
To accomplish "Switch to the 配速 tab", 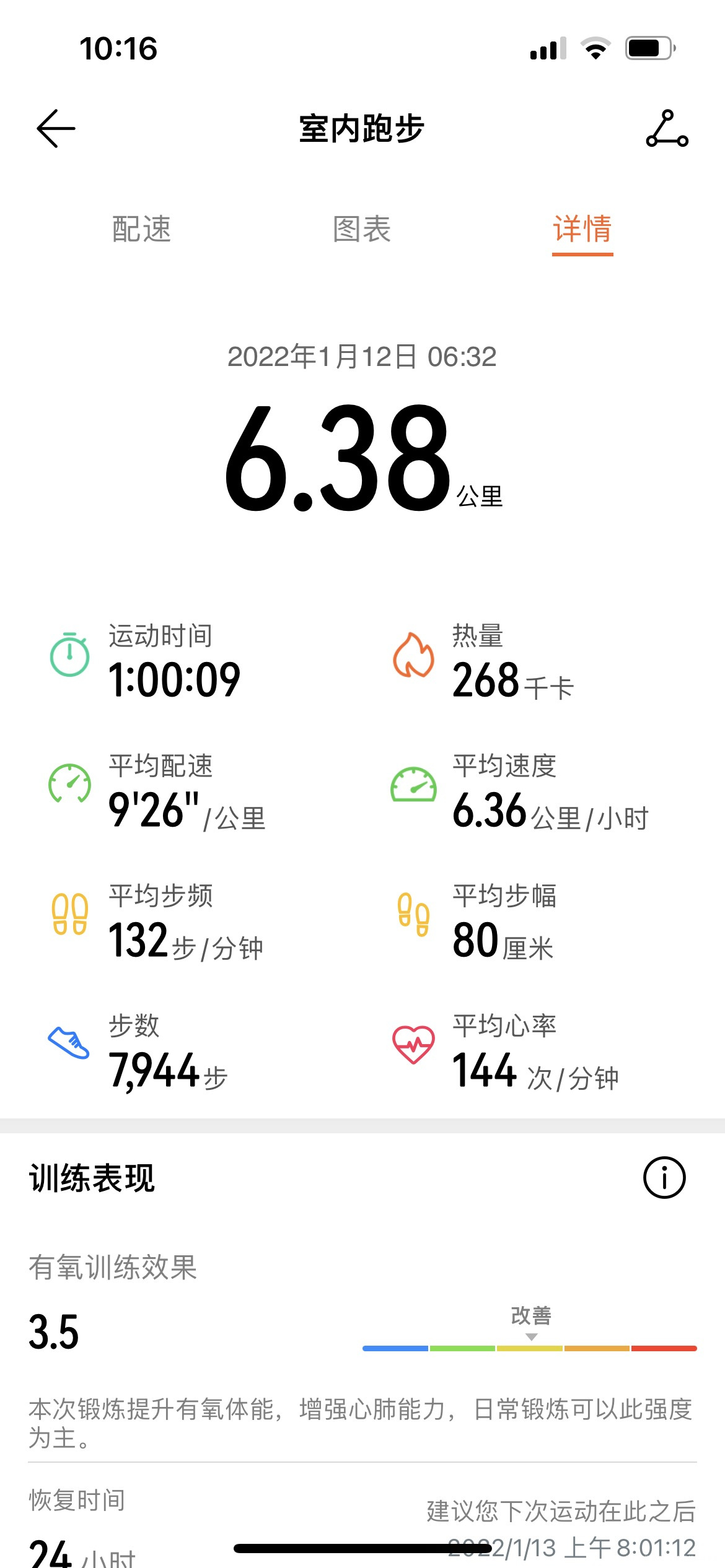I will tap(141, 230).
